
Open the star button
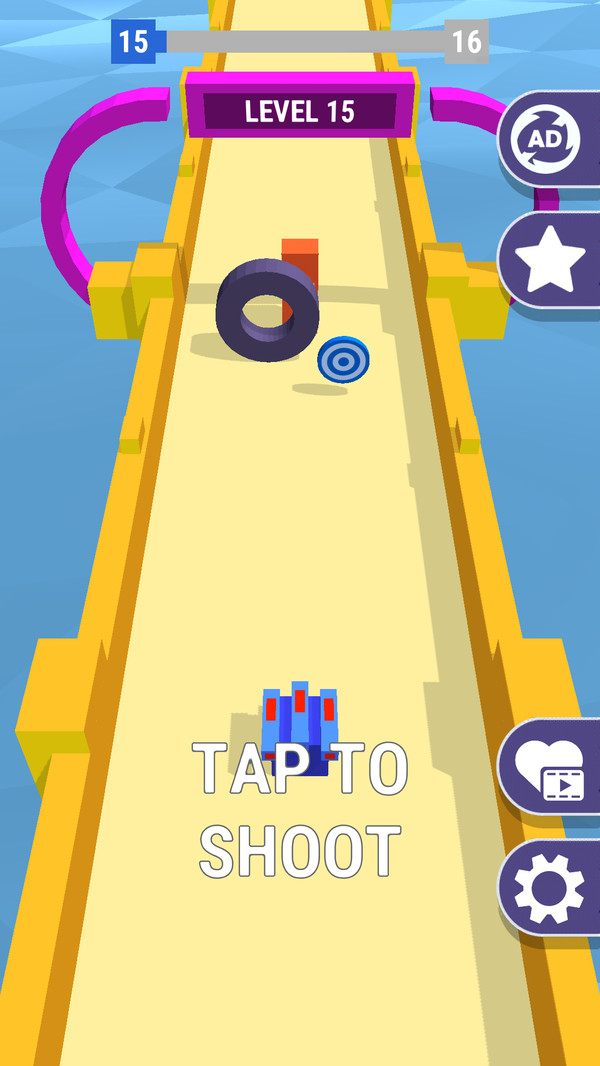[549, 259]
